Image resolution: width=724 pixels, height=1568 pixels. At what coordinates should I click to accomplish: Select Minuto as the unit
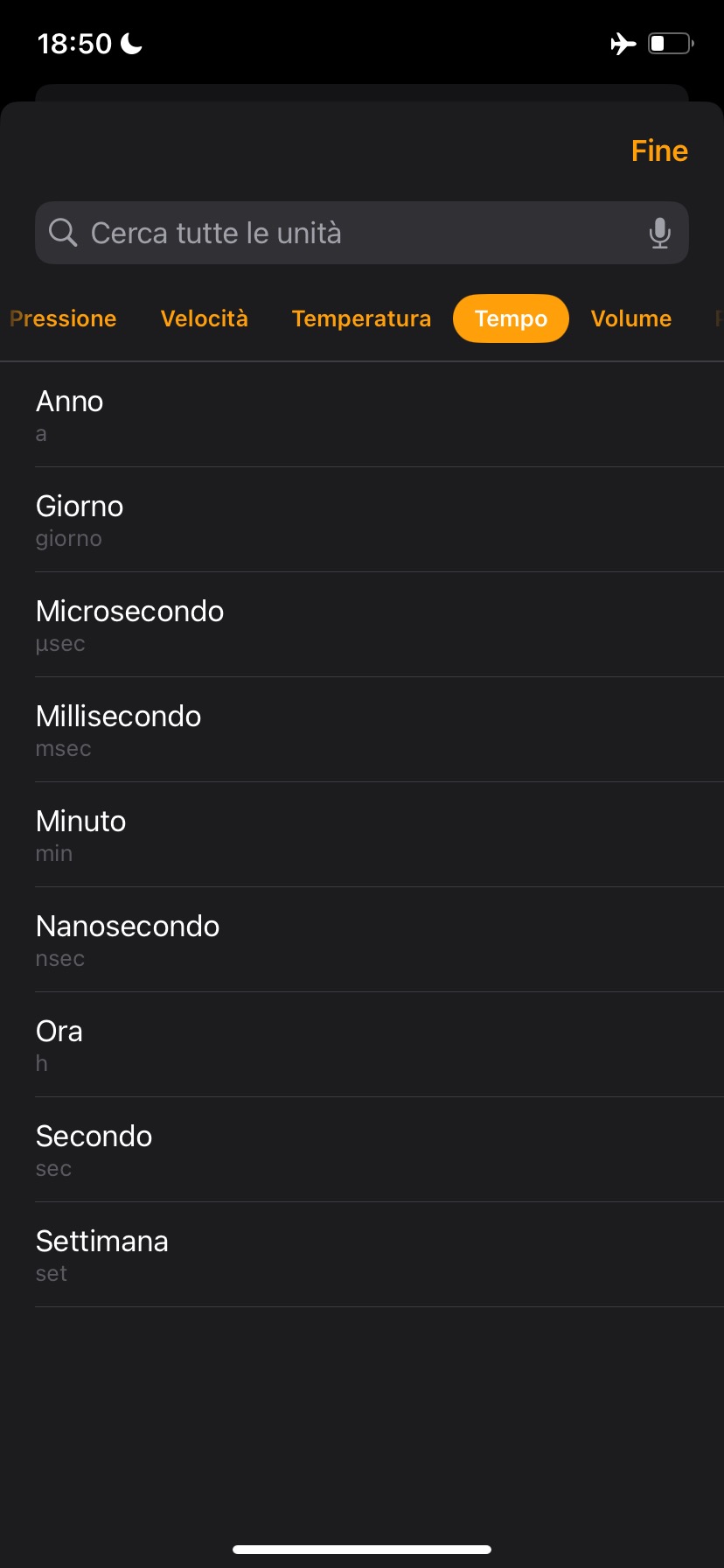pos(362,835)
